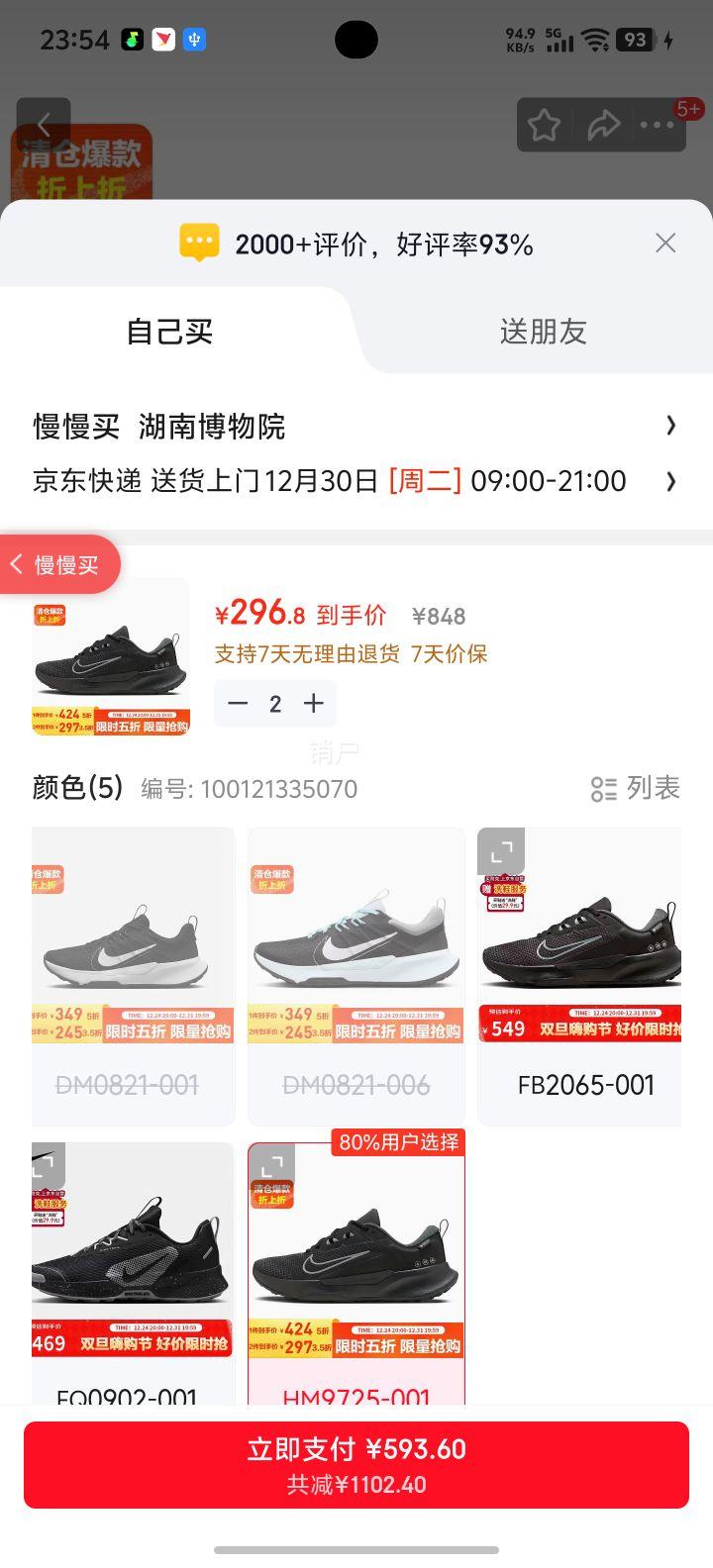Expand the 京东快递 delivery time details
Viewport: 713px width, 1568px height.
pos(671,482)
